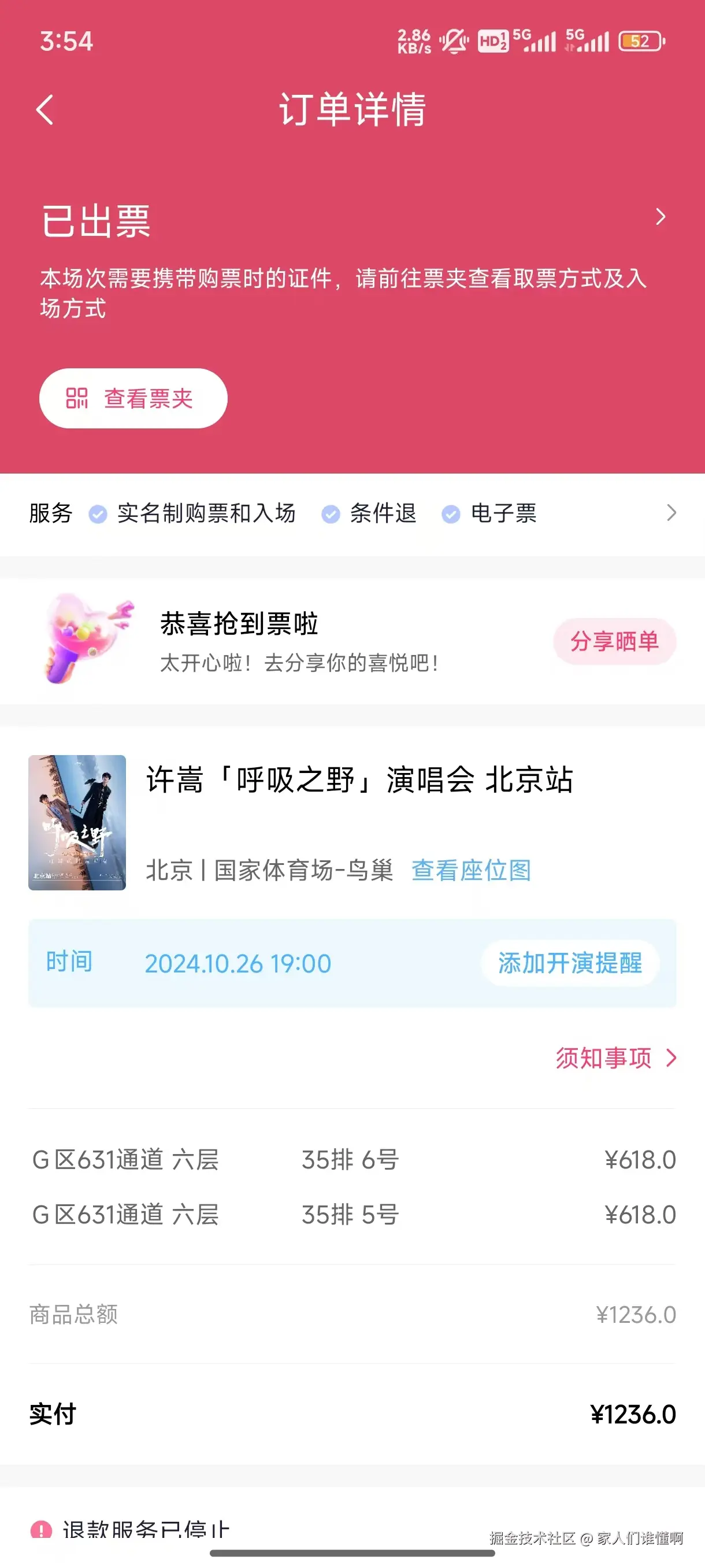Image resolution: width=705 pixels, height=1568 pixels.
Task: Select the 条件退 service option
Action: [383, 514]
